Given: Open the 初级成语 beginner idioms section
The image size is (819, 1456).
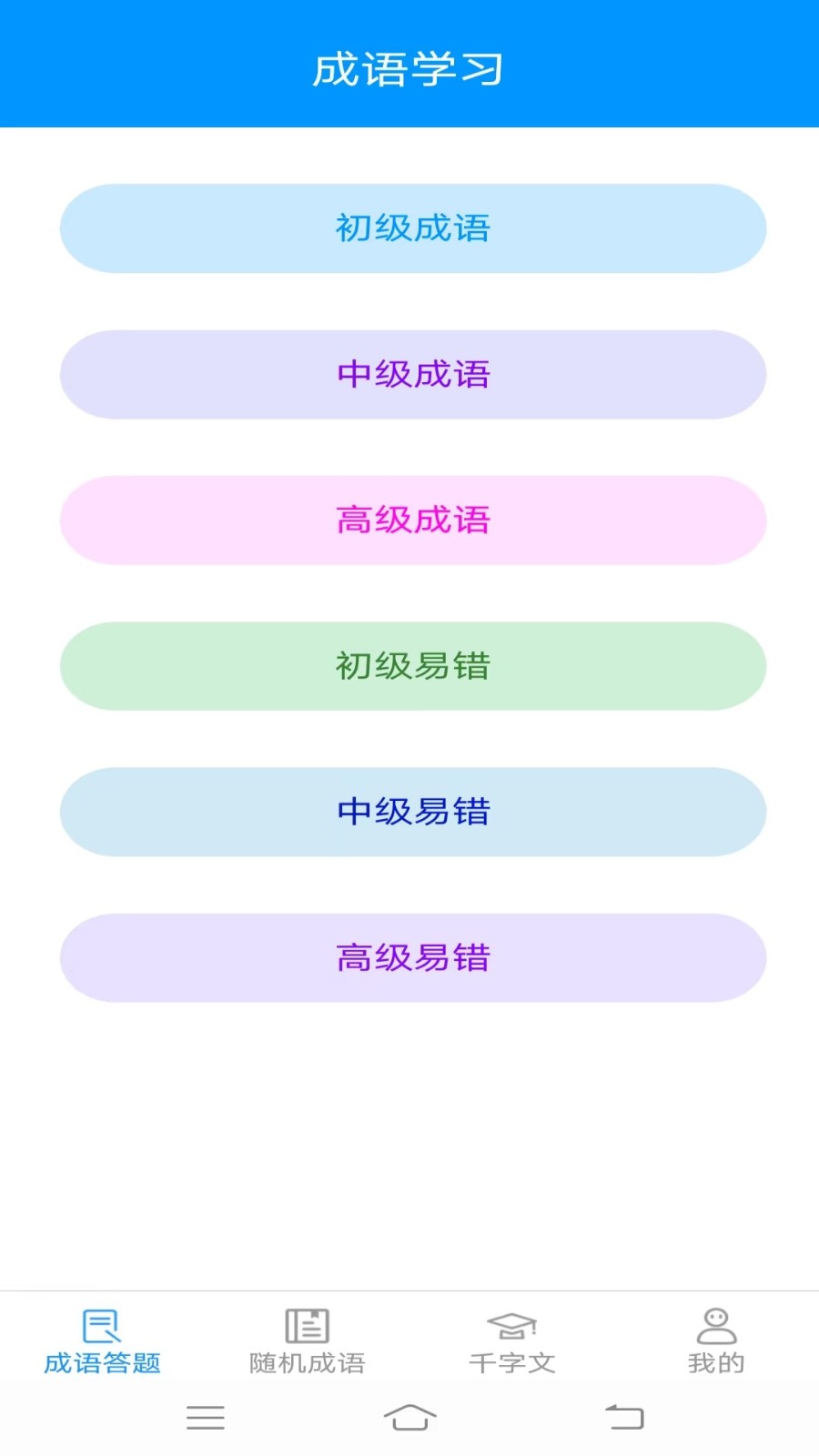Looking at the screenshot, I should point(413,228).
